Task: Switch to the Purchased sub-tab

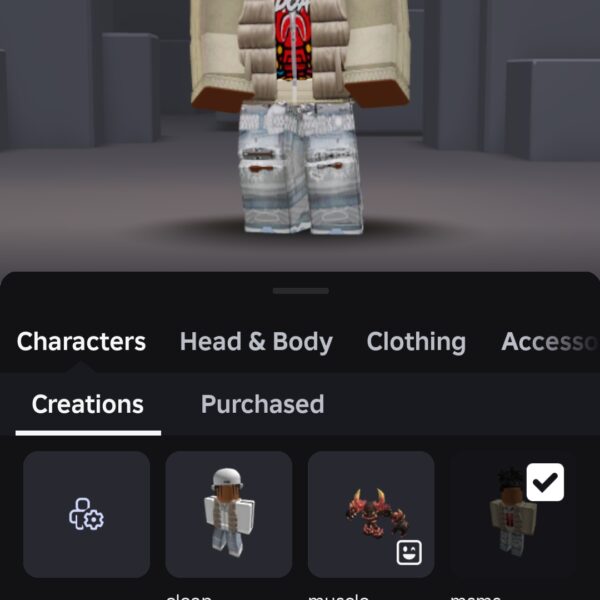Action: click(262, 404)
